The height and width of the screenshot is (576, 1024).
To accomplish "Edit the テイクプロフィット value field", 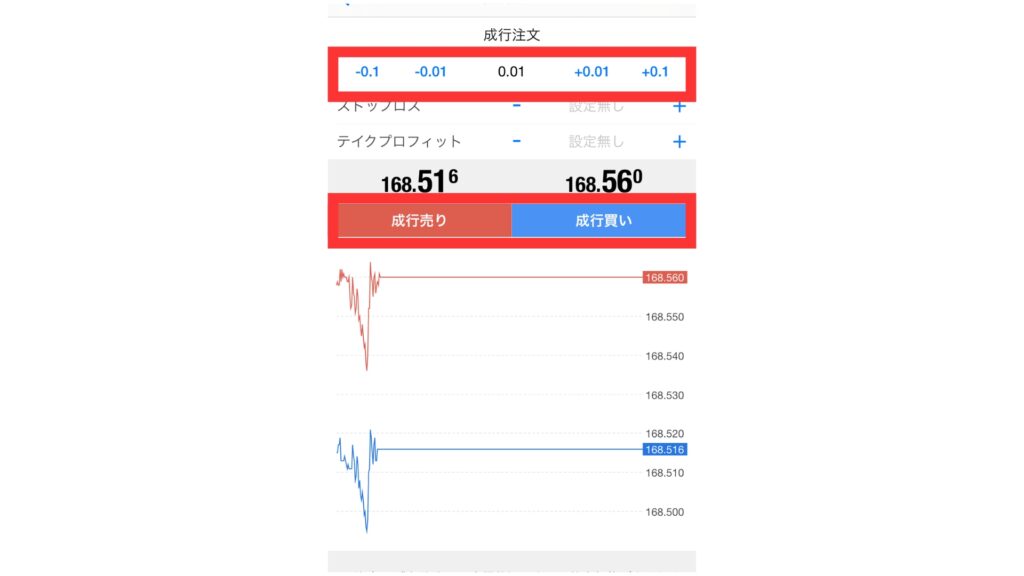I will [x=597, y=141].
